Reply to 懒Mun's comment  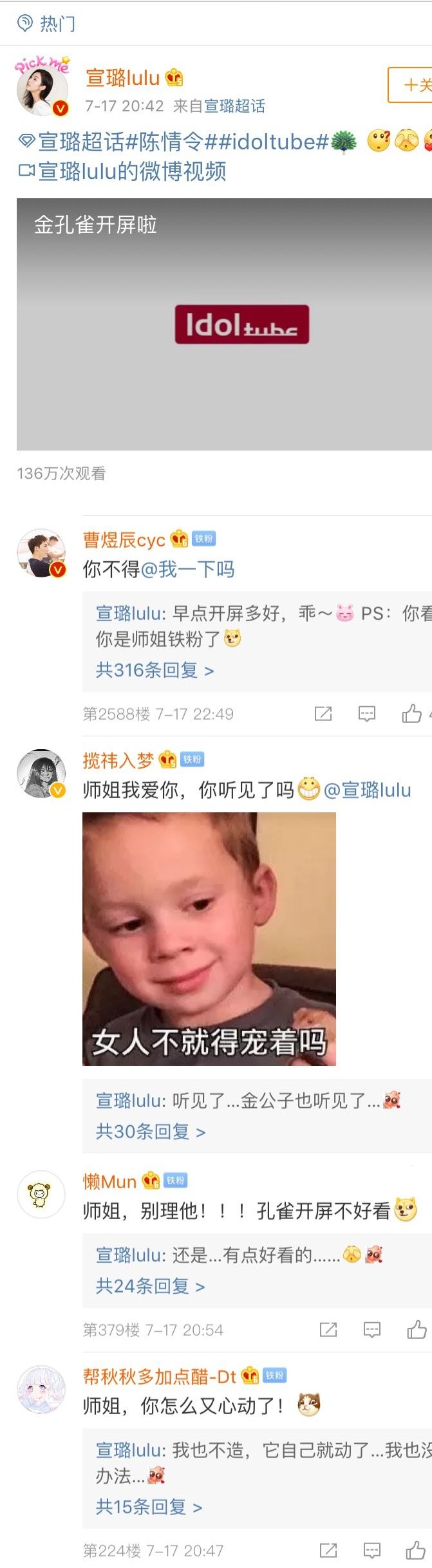tap(372, 1330)
